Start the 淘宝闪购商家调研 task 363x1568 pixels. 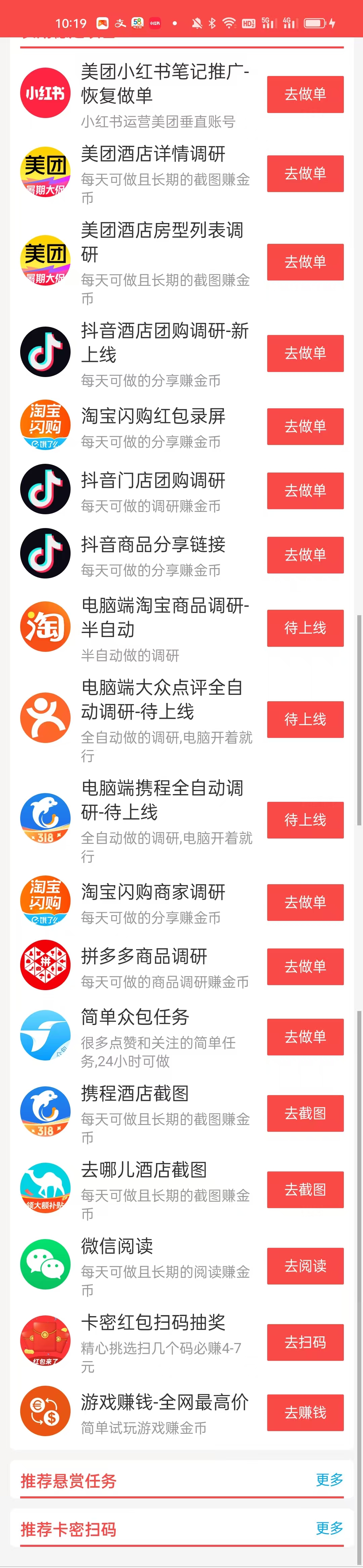pyautogui.click(x=305, y=902)
